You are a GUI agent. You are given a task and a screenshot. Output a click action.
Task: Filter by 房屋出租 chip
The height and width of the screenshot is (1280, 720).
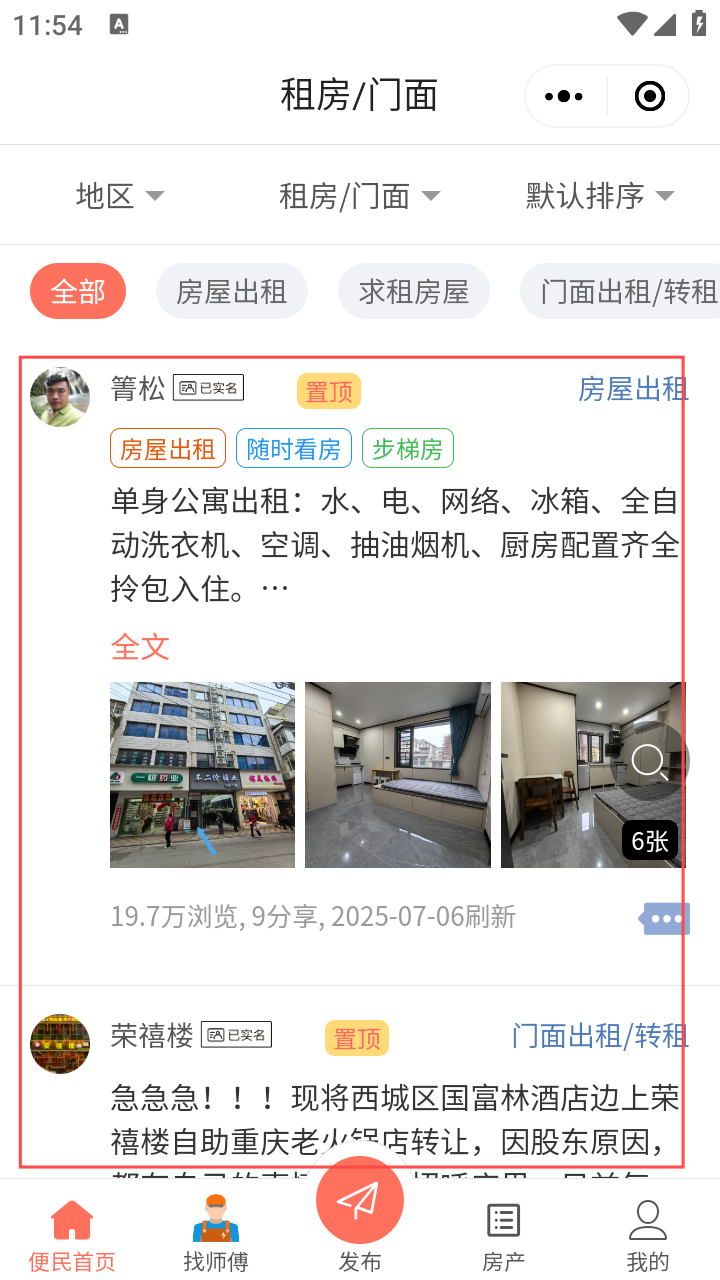coord(231,291)
